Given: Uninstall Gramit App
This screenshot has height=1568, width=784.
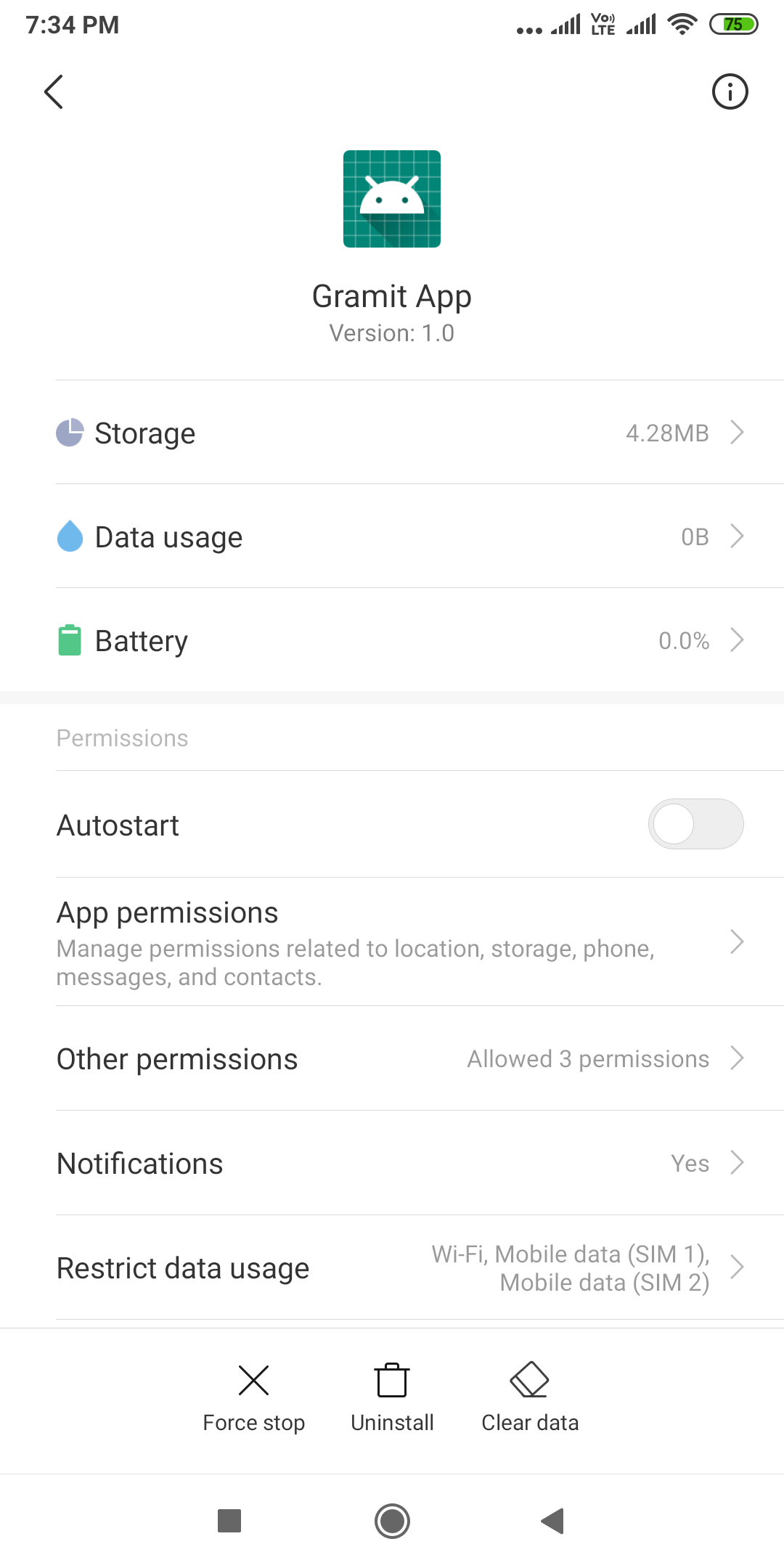Looking at the screenshot, I should tap(392, 1397).
